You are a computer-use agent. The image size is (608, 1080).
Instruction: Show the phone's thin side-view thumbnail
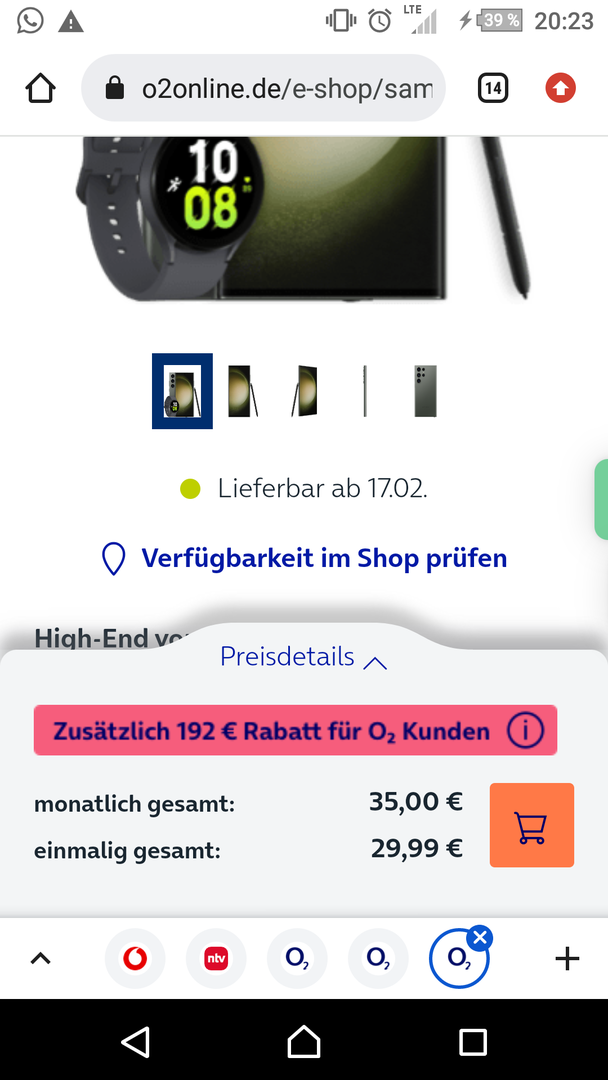point(365,391)
